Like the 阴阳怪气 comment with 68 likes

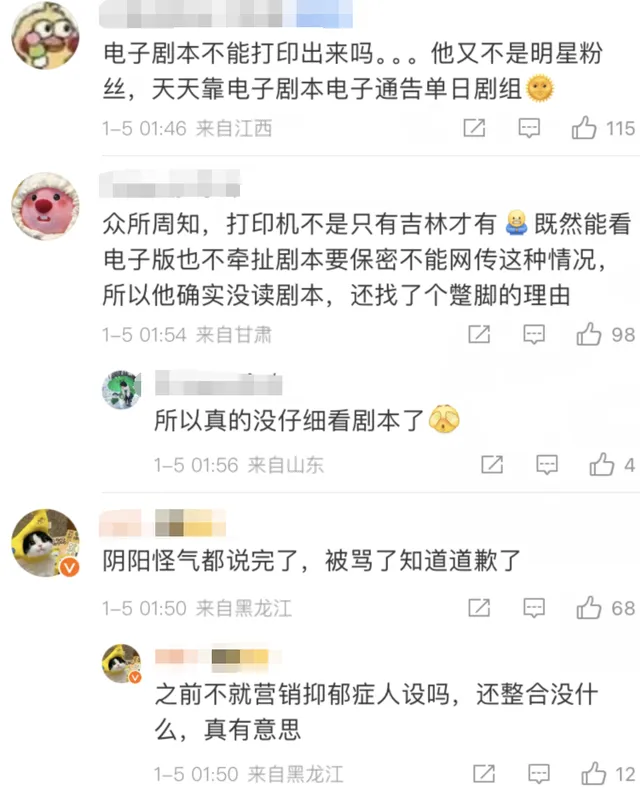[588, 608]
